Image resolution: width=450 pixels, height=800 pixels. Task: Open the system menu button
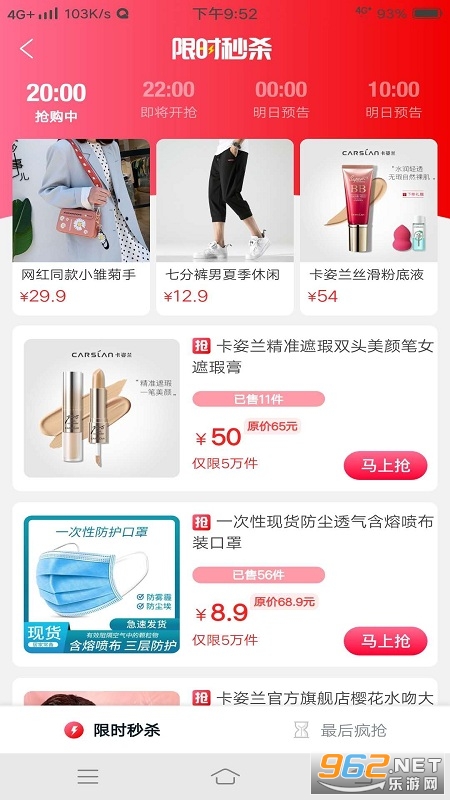(88, 776)
